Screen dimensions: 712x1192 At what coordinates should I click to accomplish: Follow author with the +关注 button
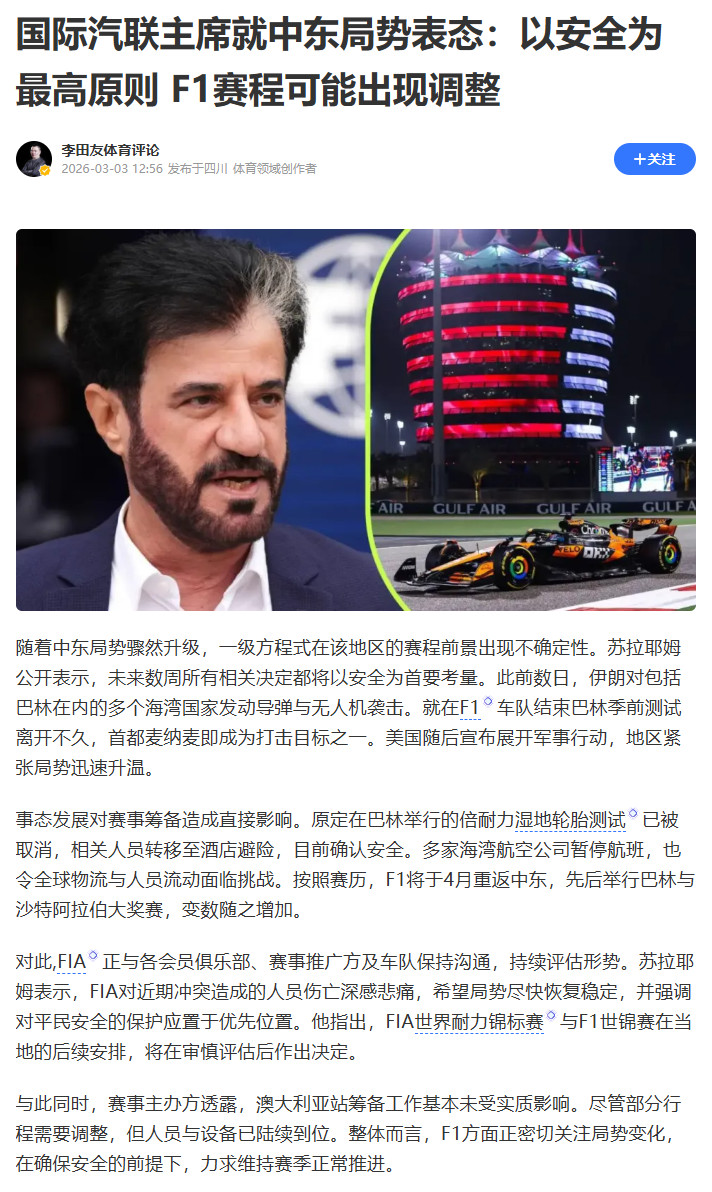(654, 159)
